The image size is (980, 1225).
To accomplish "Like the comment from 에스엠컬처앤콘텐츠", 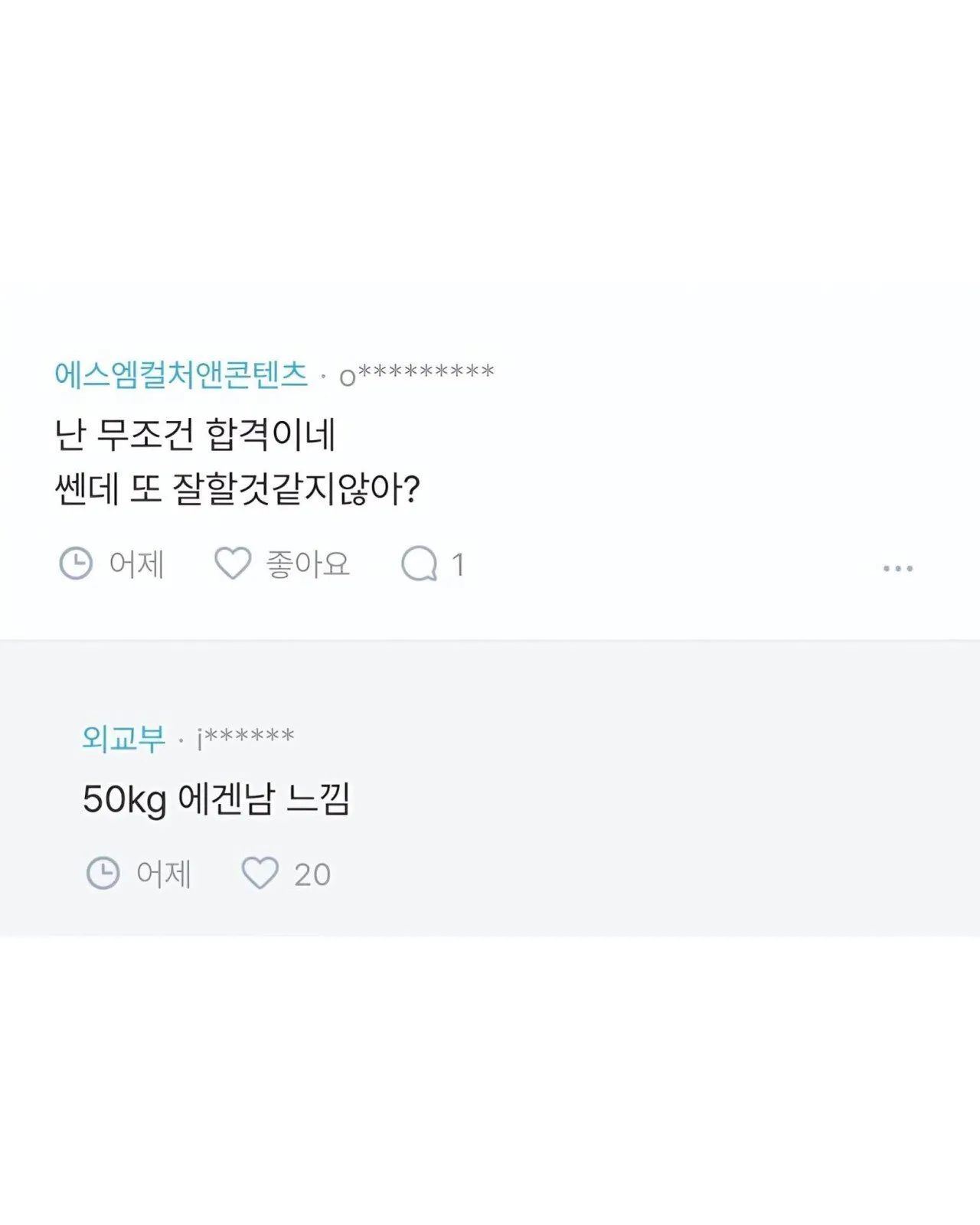I will (x=233, y=563).
